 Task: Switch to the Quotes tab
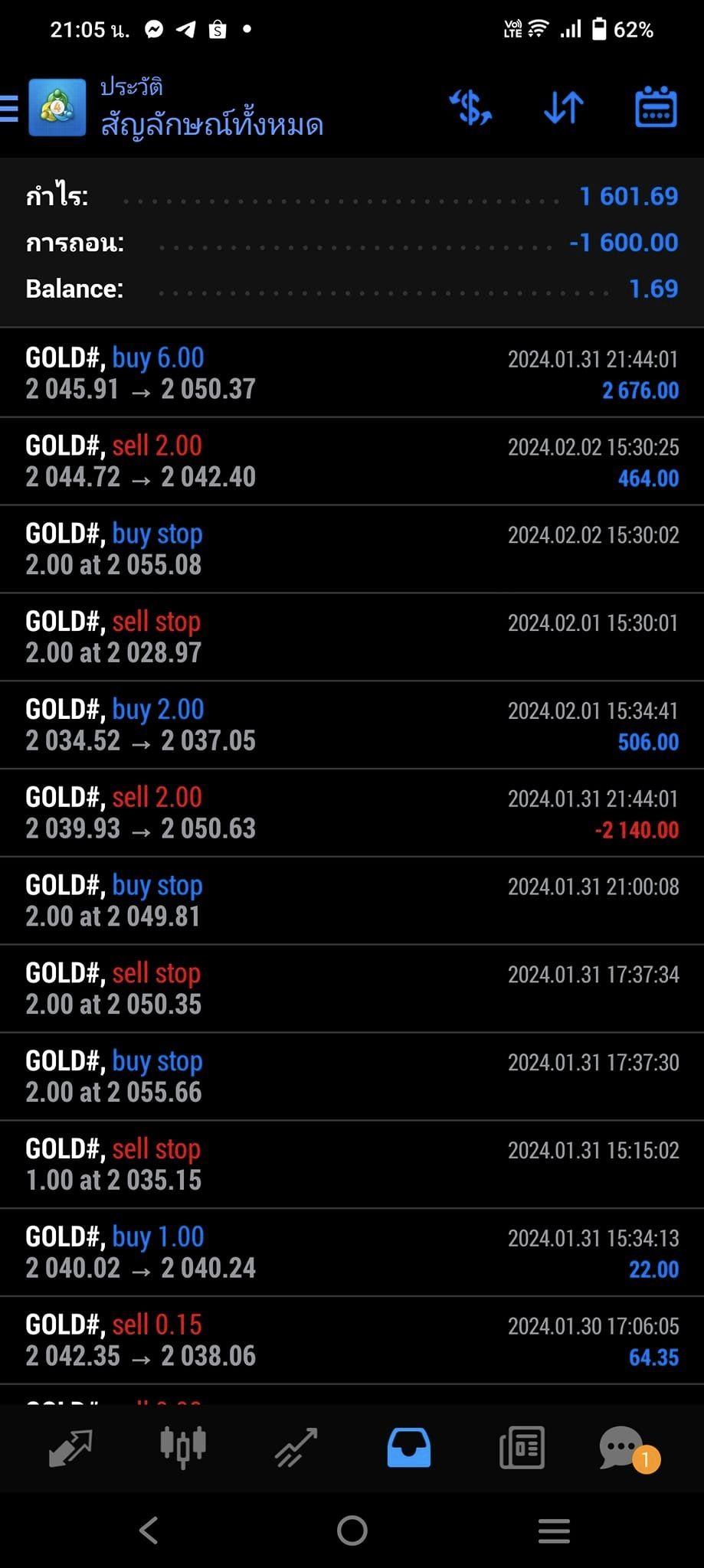coord(70,1448)
